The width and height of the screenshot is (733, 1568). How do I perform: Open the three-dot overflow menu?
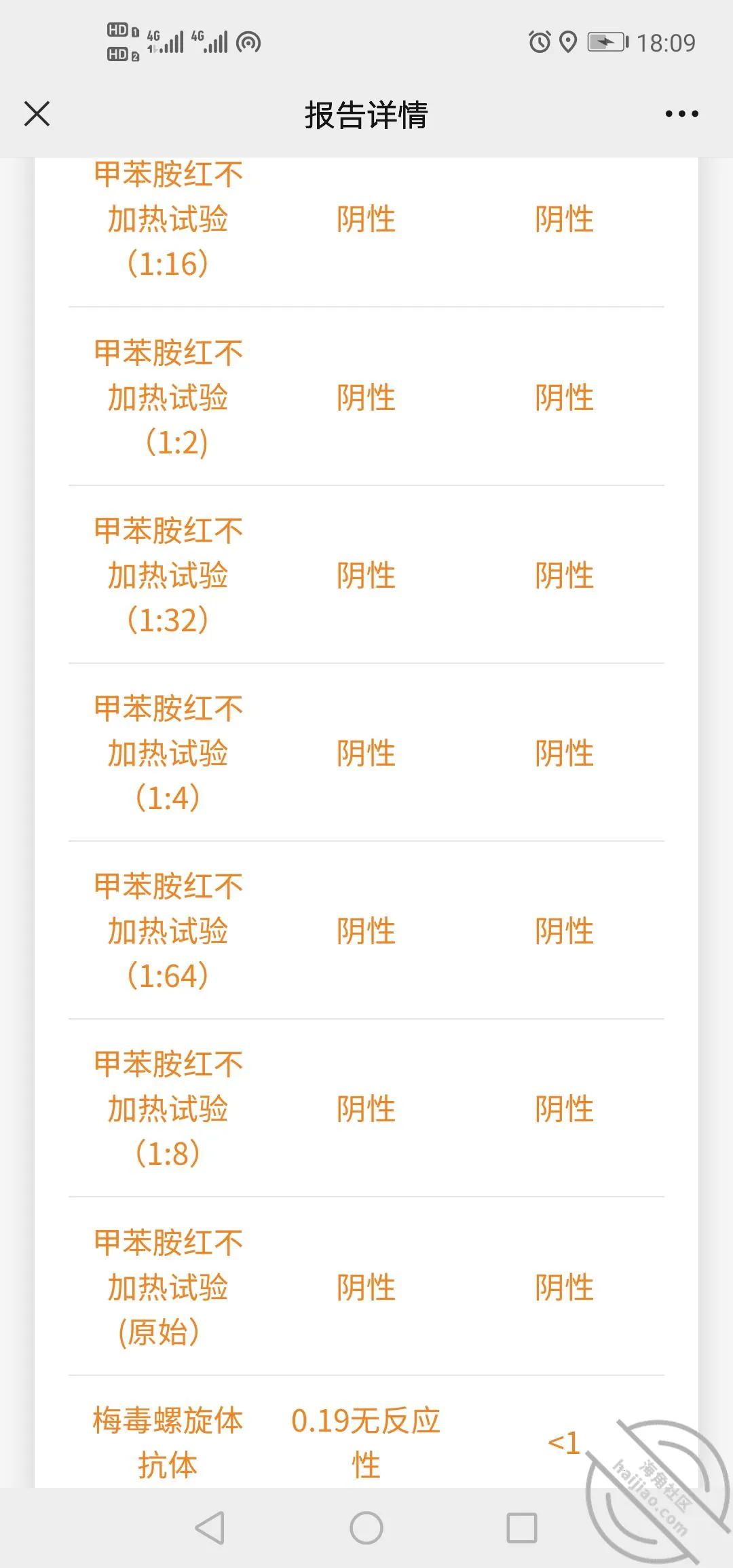681,114
